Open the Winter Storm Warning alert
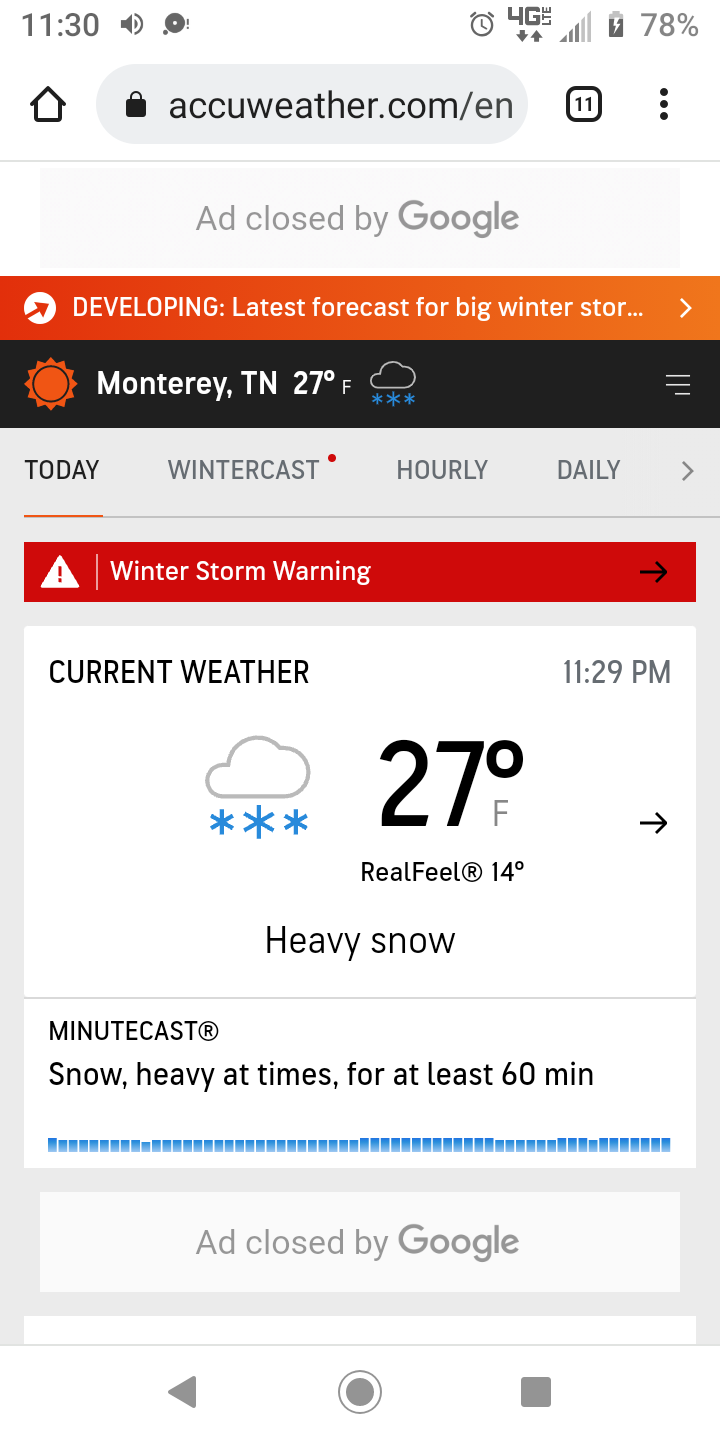The width and height of the screenshot is (720, 1440). (x=360, y=572)
